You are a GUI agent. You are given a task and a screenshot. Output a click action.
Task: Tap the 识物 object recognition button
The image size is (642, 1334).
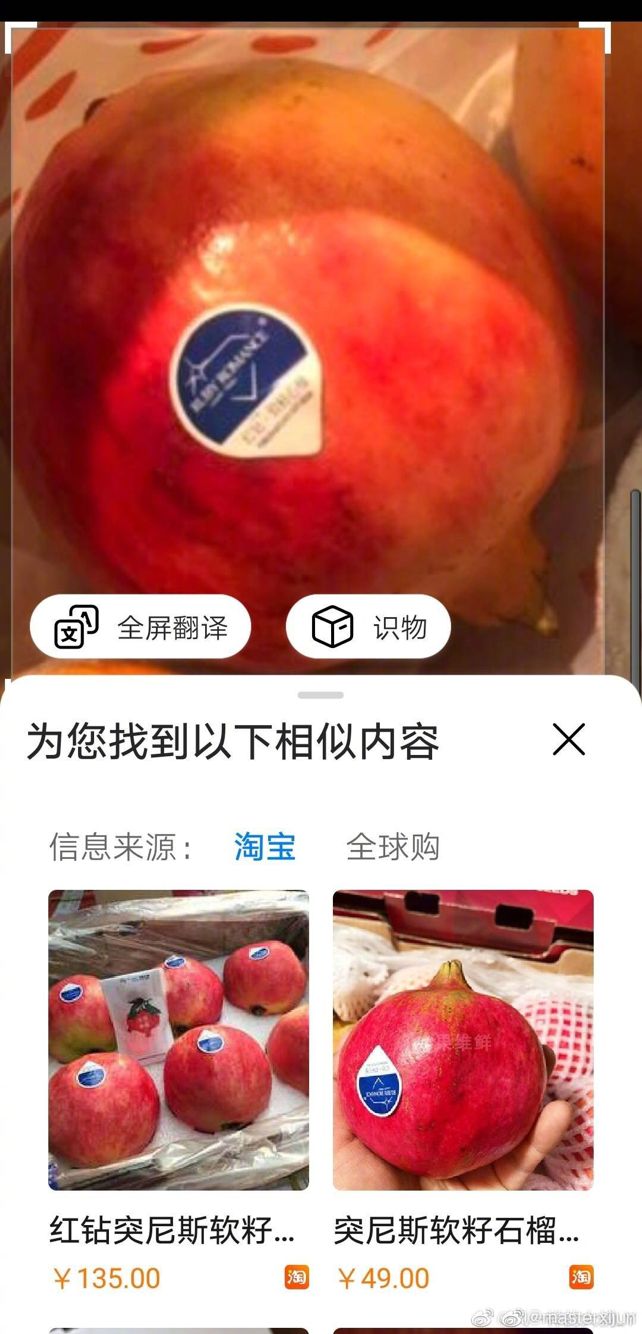[368, 627]
